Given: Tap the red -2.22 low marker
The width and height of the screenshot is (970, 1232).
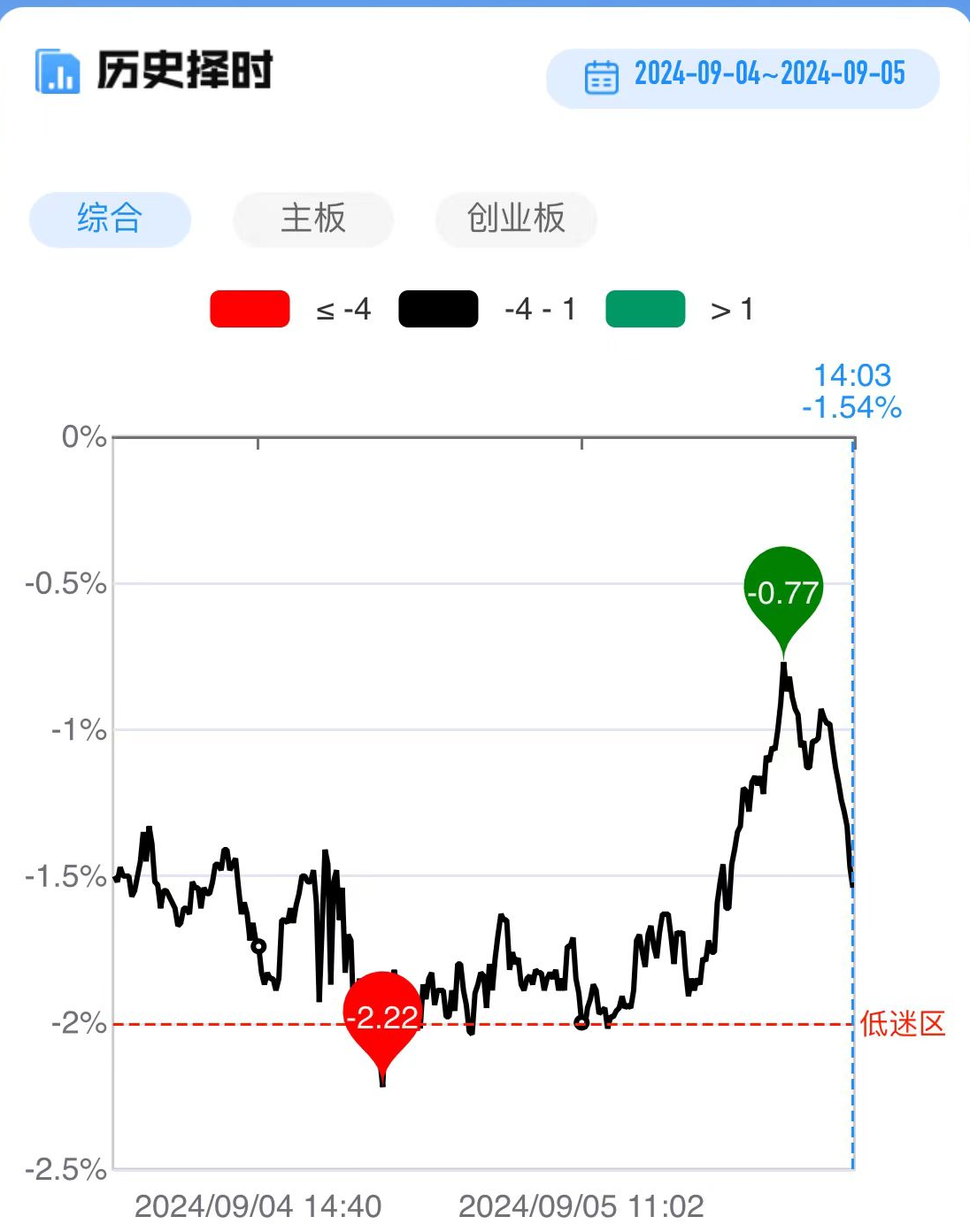Looking at the screenshot, I should [382, 1018].
